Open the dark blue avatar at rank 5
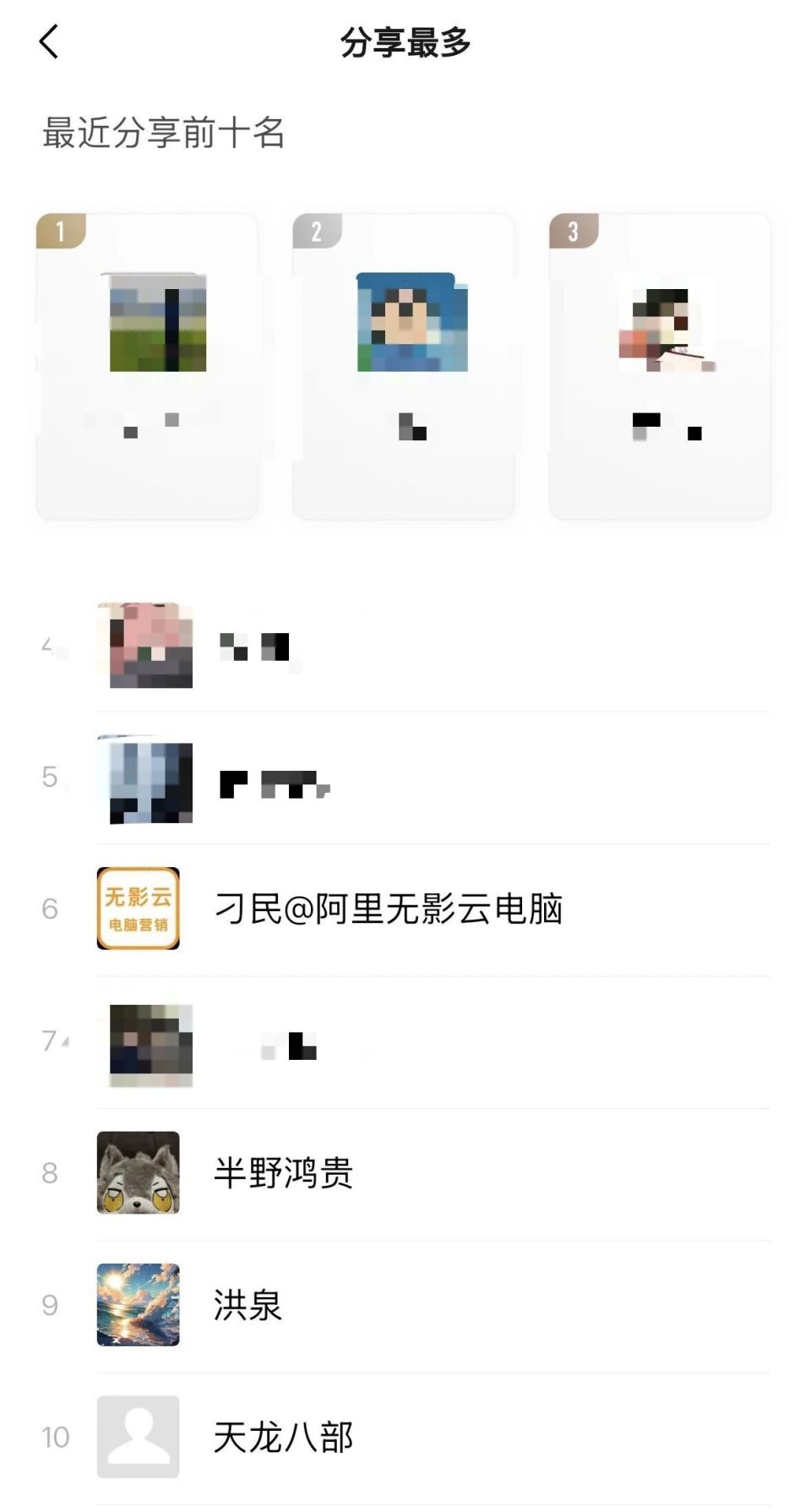 (145, 778)
